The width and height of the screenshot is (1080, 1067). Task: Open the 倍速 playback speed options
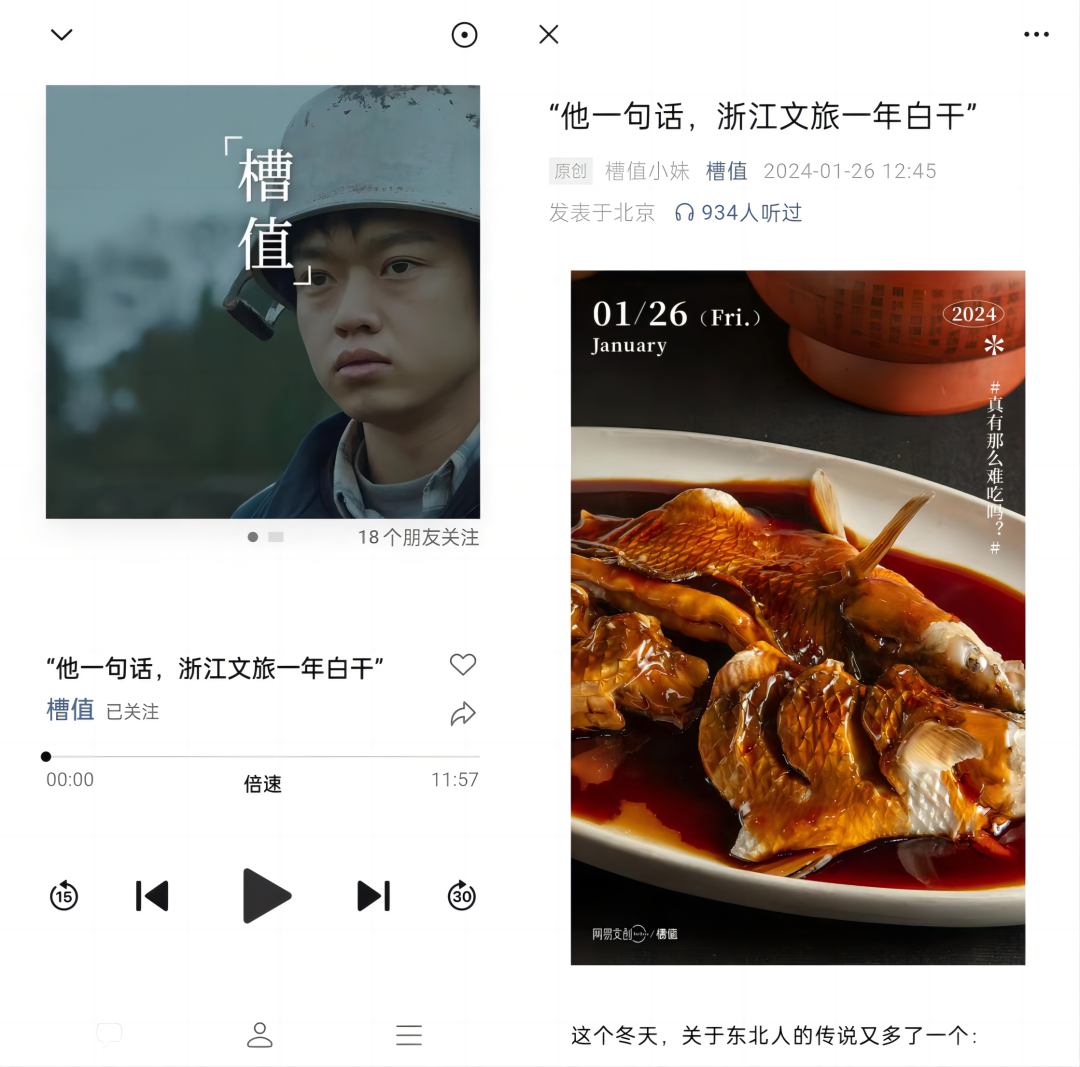pyautogui.click(x=262, y=785)
